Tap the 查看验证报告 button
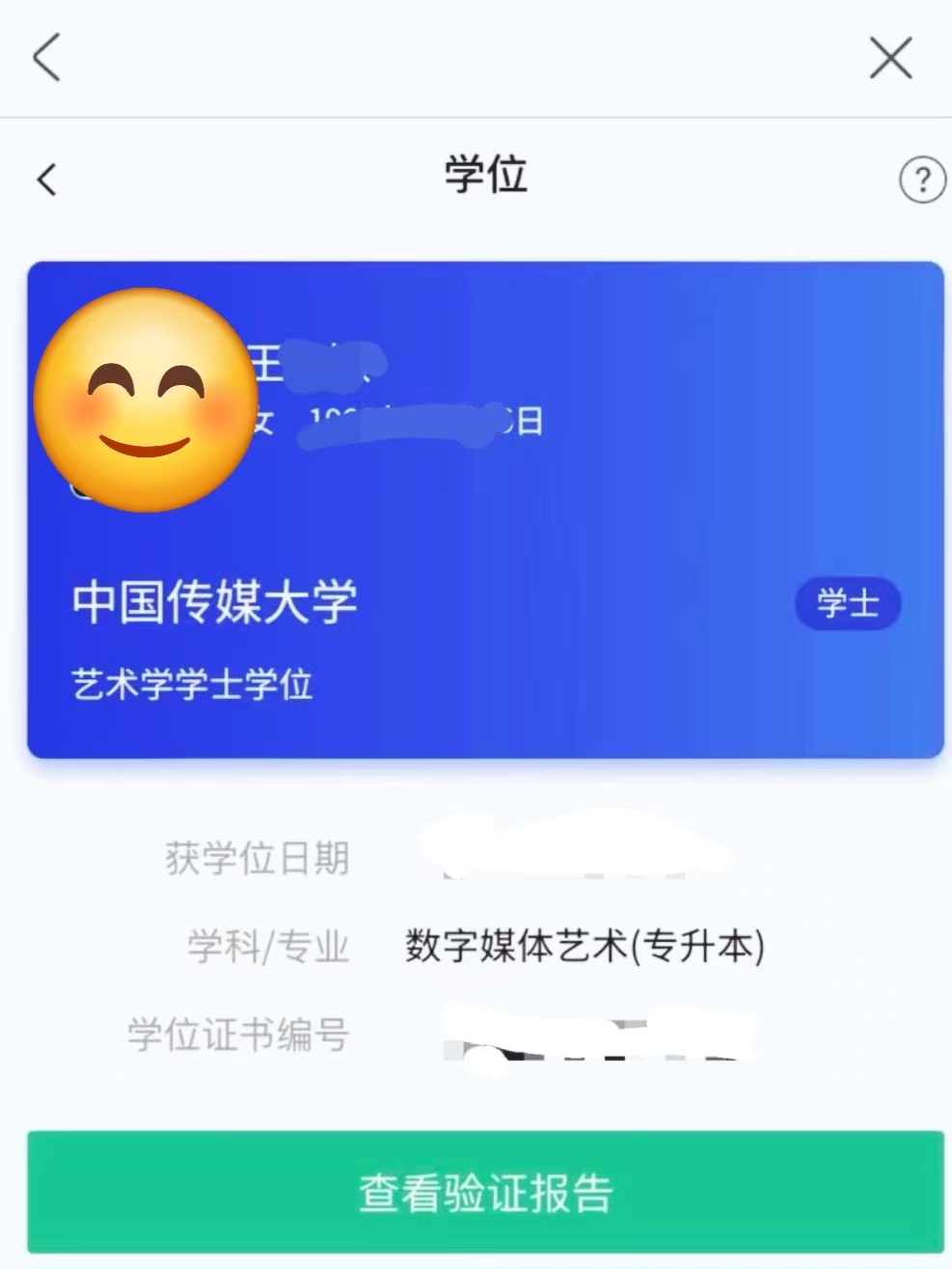The height and width of the screenshot is (1269, 952). pyautogui.click(x=485, y=1193)
